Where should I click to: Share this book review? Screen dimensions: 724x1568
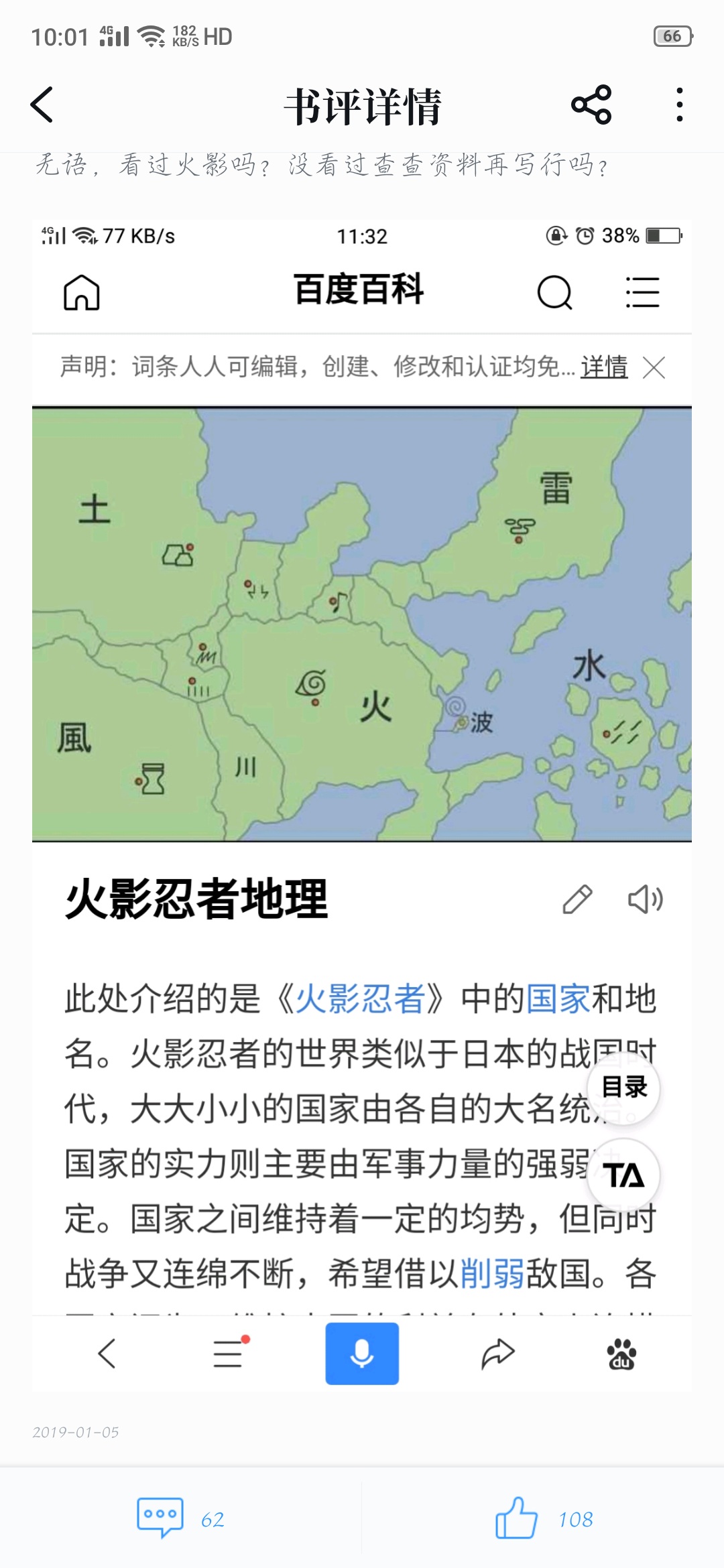[591, 105]
